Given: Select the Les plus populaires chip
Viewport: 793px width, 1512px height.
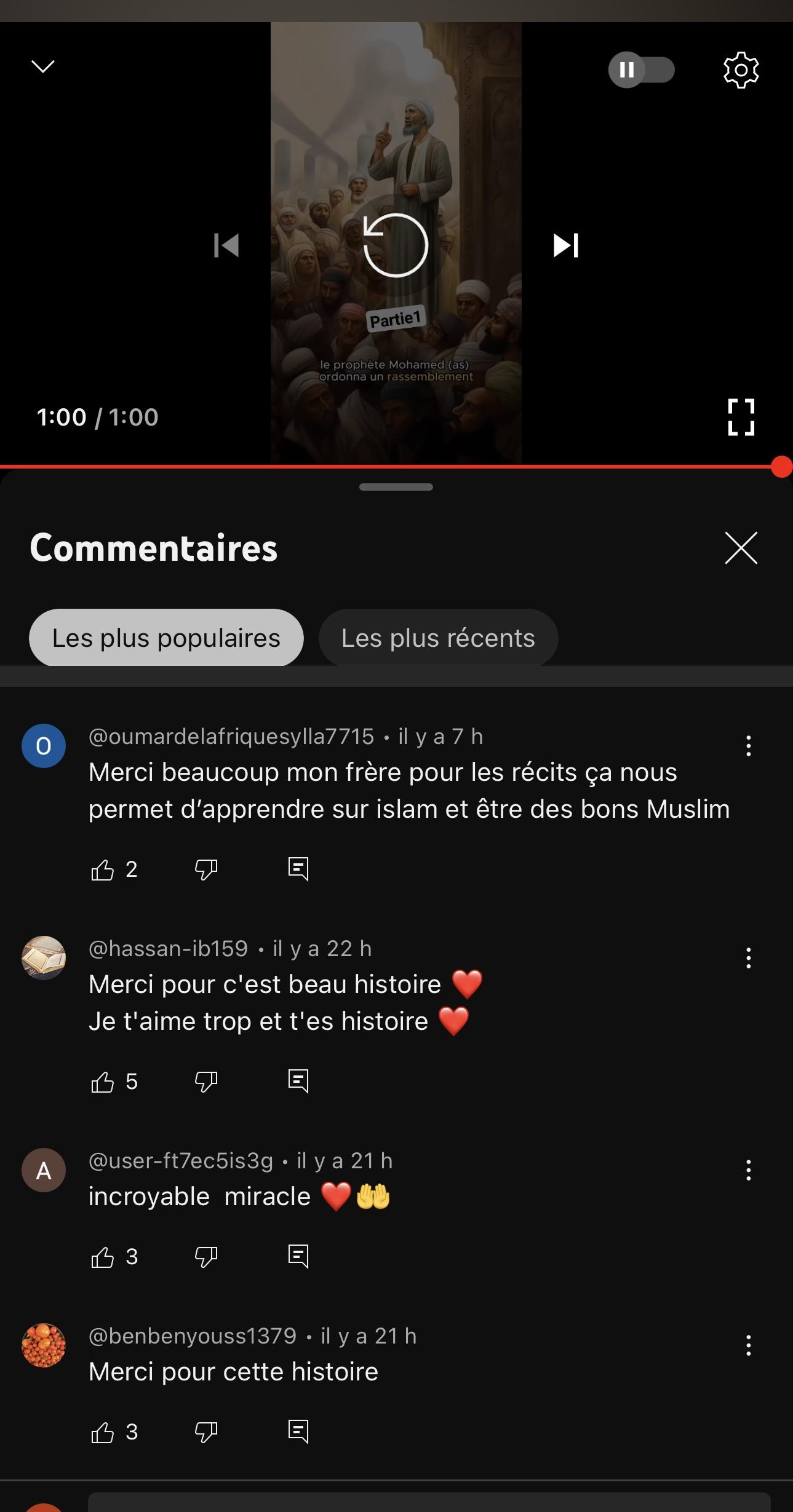Looking at the screenshot, I should (x=166, y=638).
